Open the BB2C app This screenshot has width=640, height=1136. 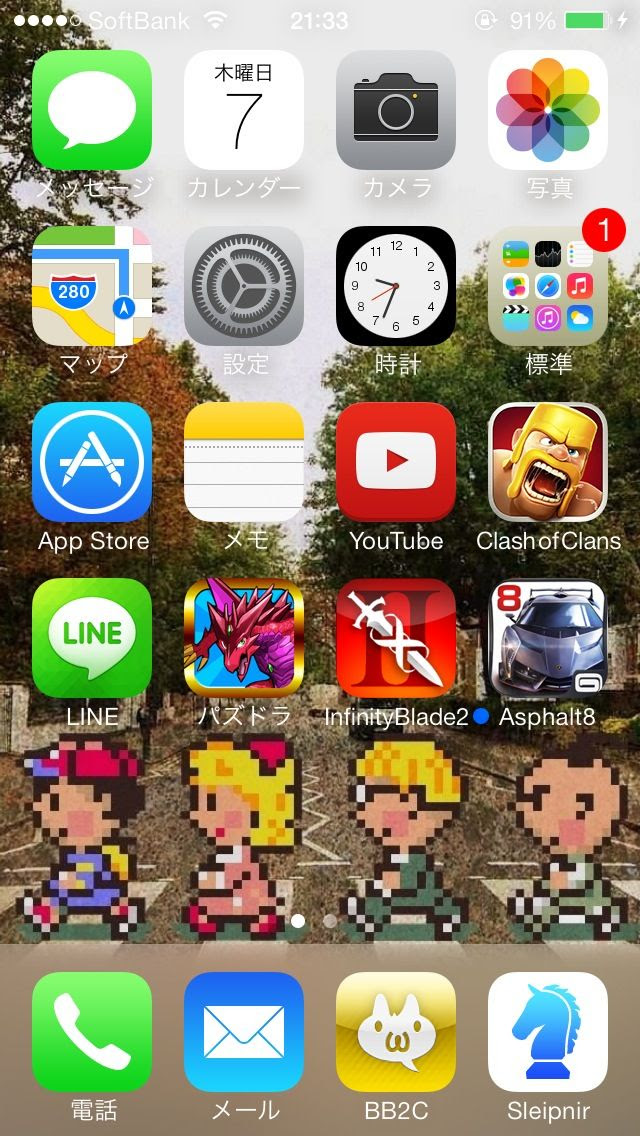[x=396, y=1032]
